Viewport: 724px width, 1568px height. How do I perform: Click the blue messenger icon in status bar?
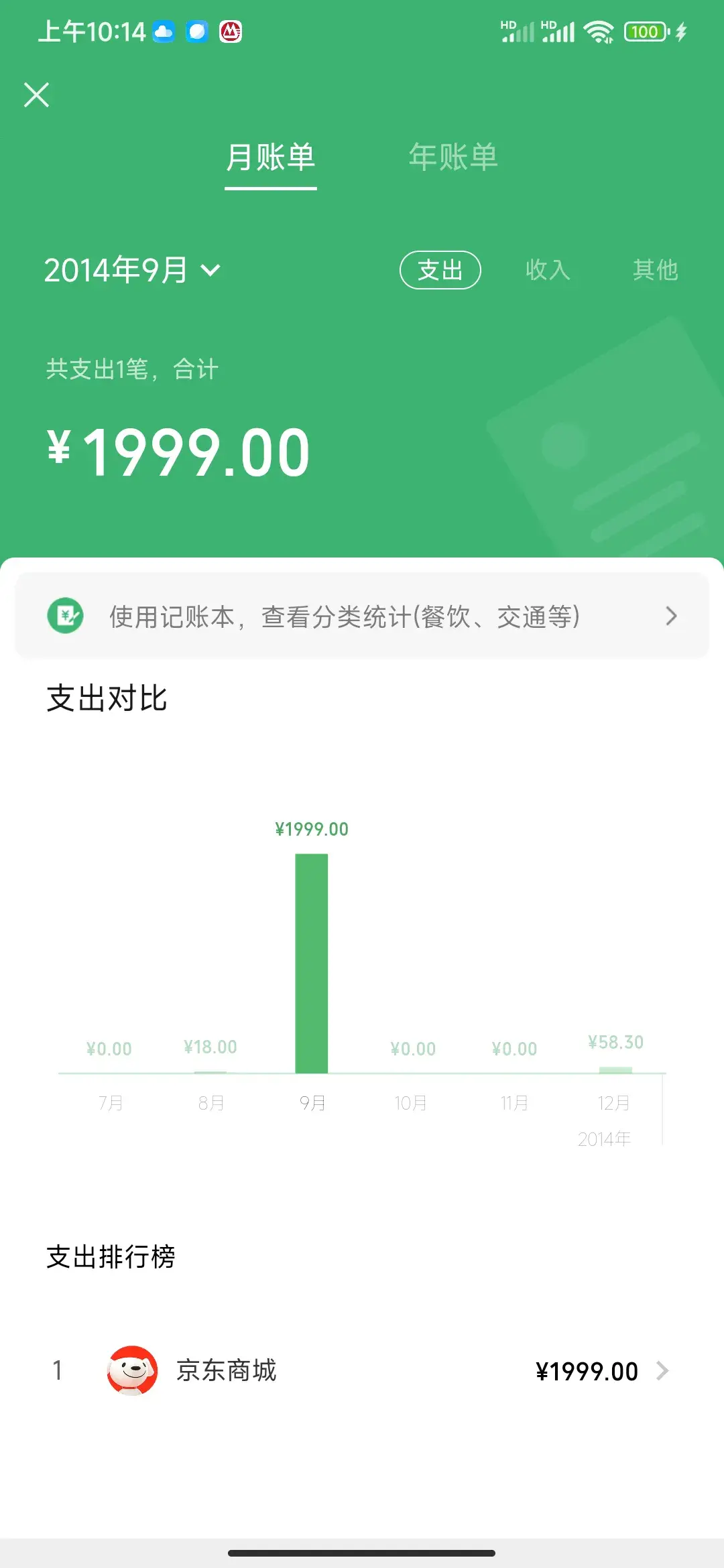tap(196, 31)
